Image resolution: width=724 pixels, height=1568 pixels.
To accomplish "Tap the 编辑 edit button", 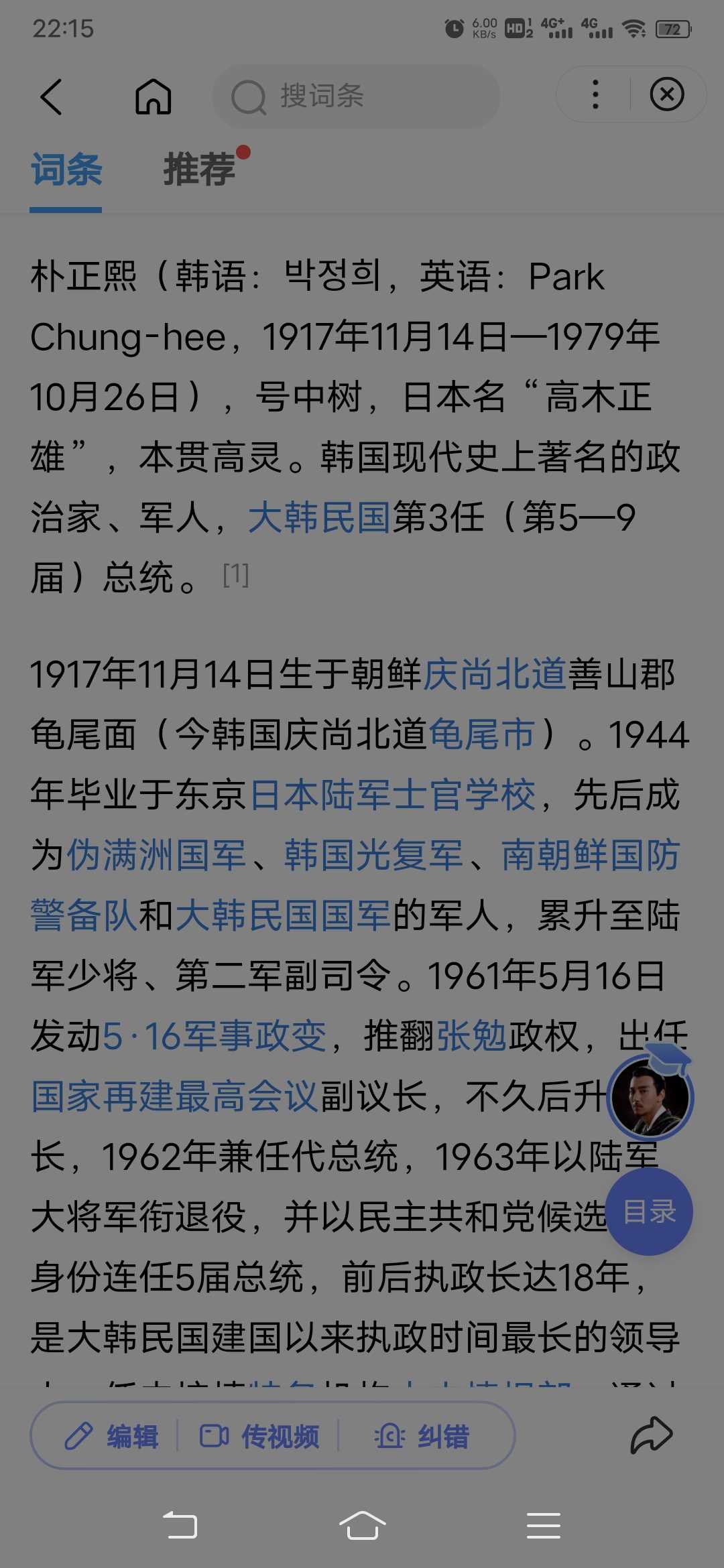I will tap(111, 1436).
